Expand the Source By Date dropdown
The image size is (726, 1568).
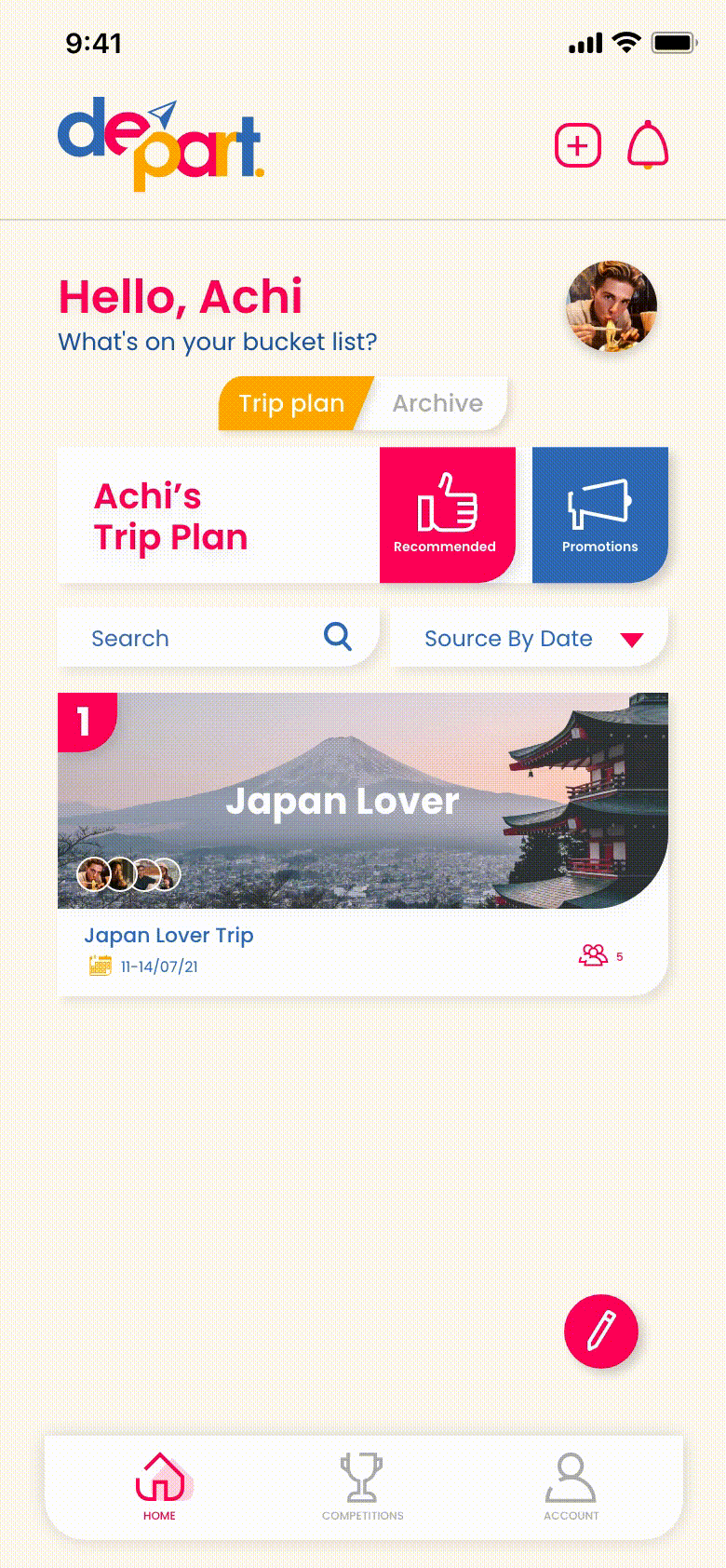[529, 638]
